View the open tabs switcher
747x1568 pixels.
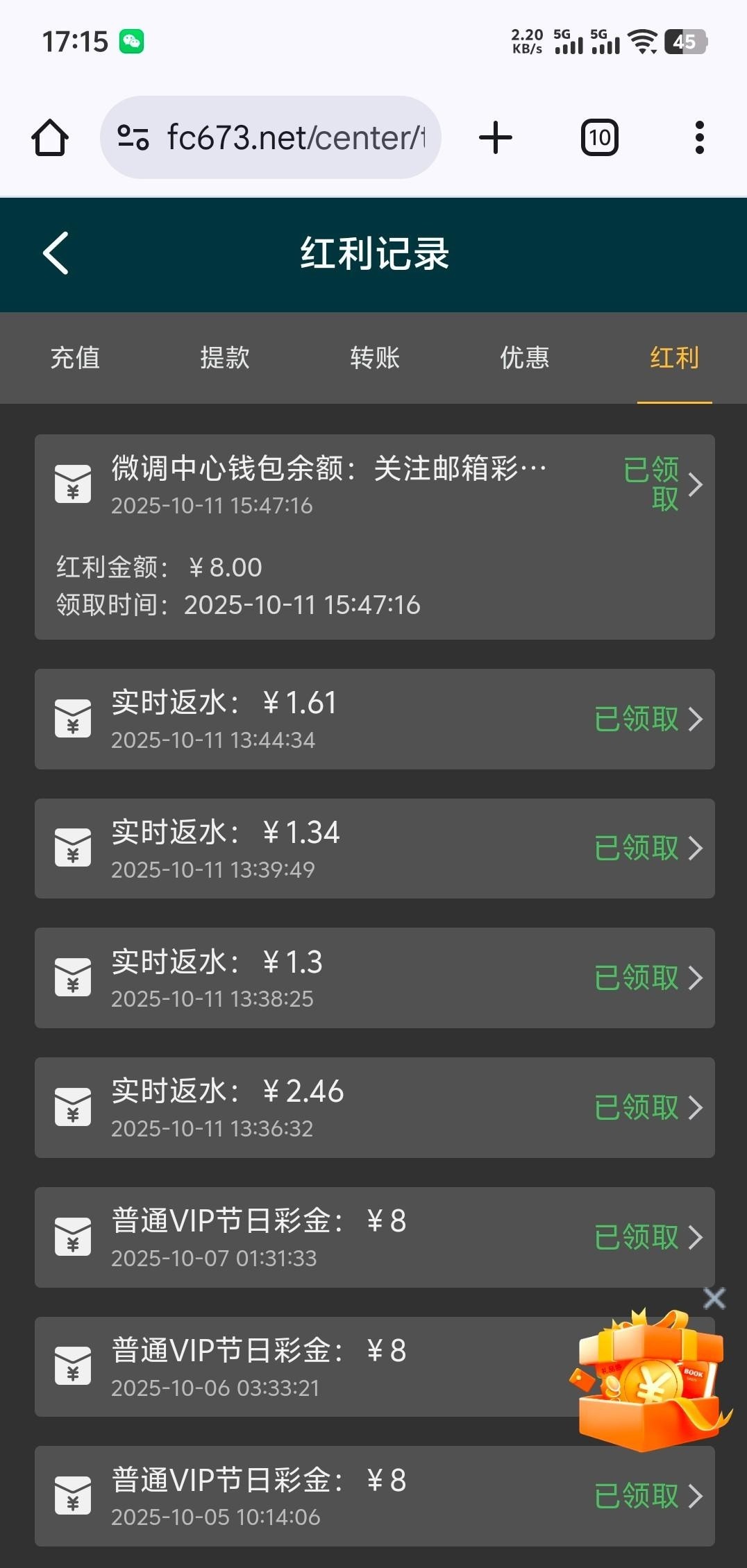600,137
